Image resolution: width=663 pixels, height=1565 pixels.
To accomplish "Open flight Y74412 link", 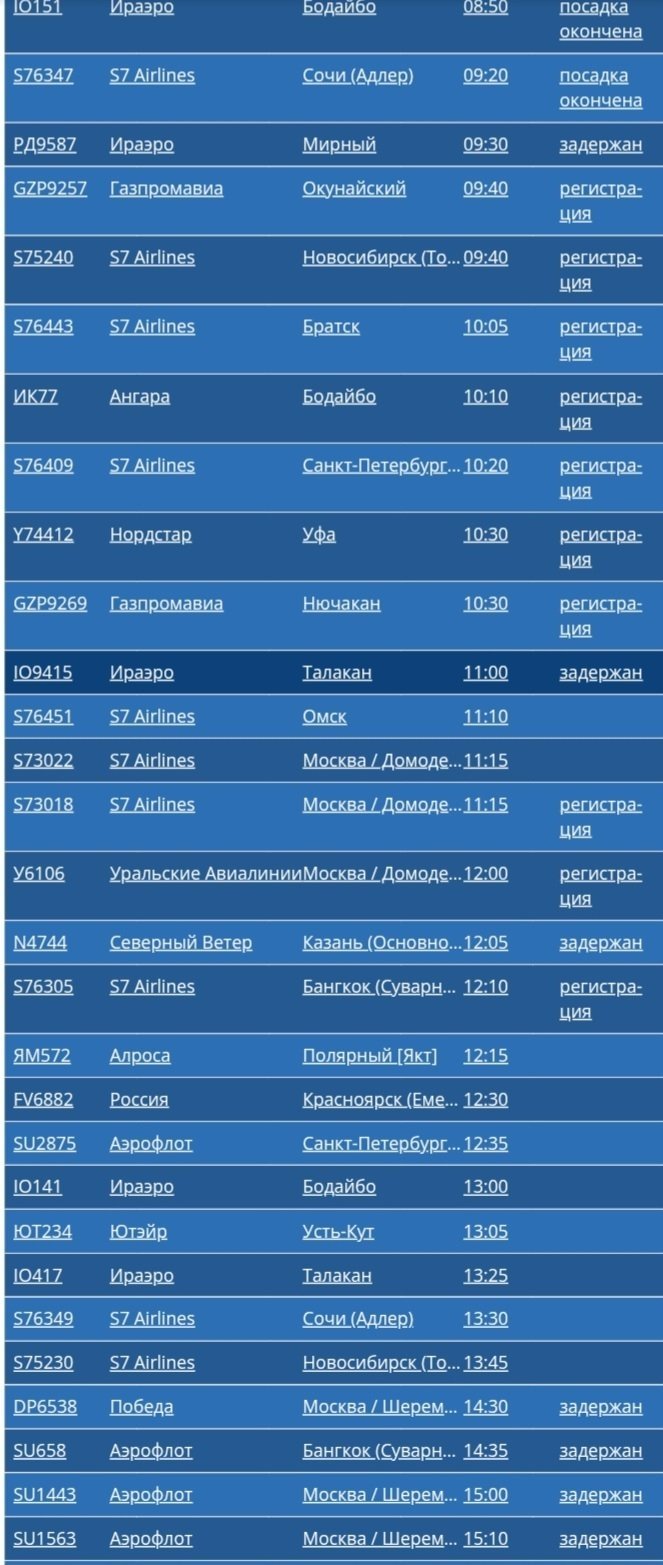I will [x=43, y=535].
